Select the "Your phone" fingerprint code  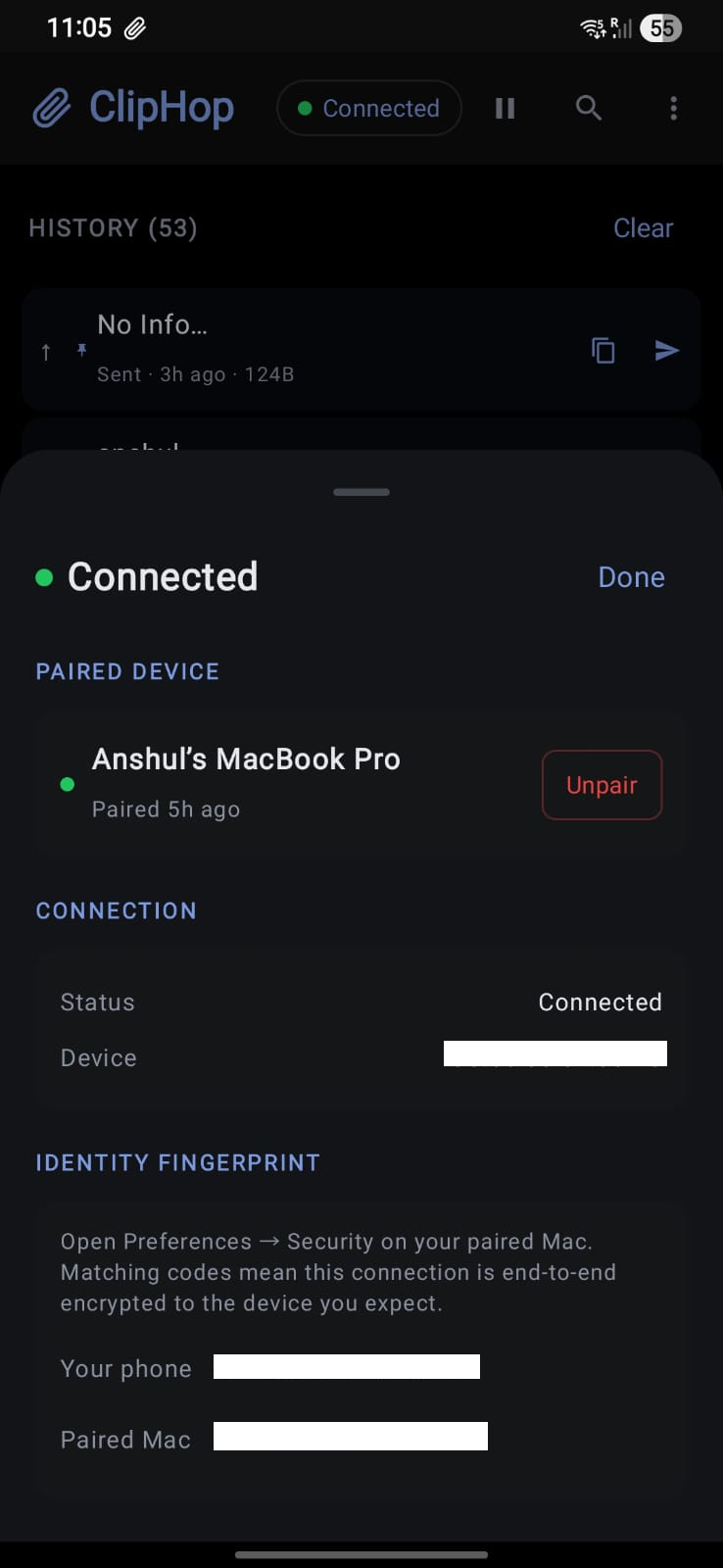pyautogui.click(x=346, y=1365)
